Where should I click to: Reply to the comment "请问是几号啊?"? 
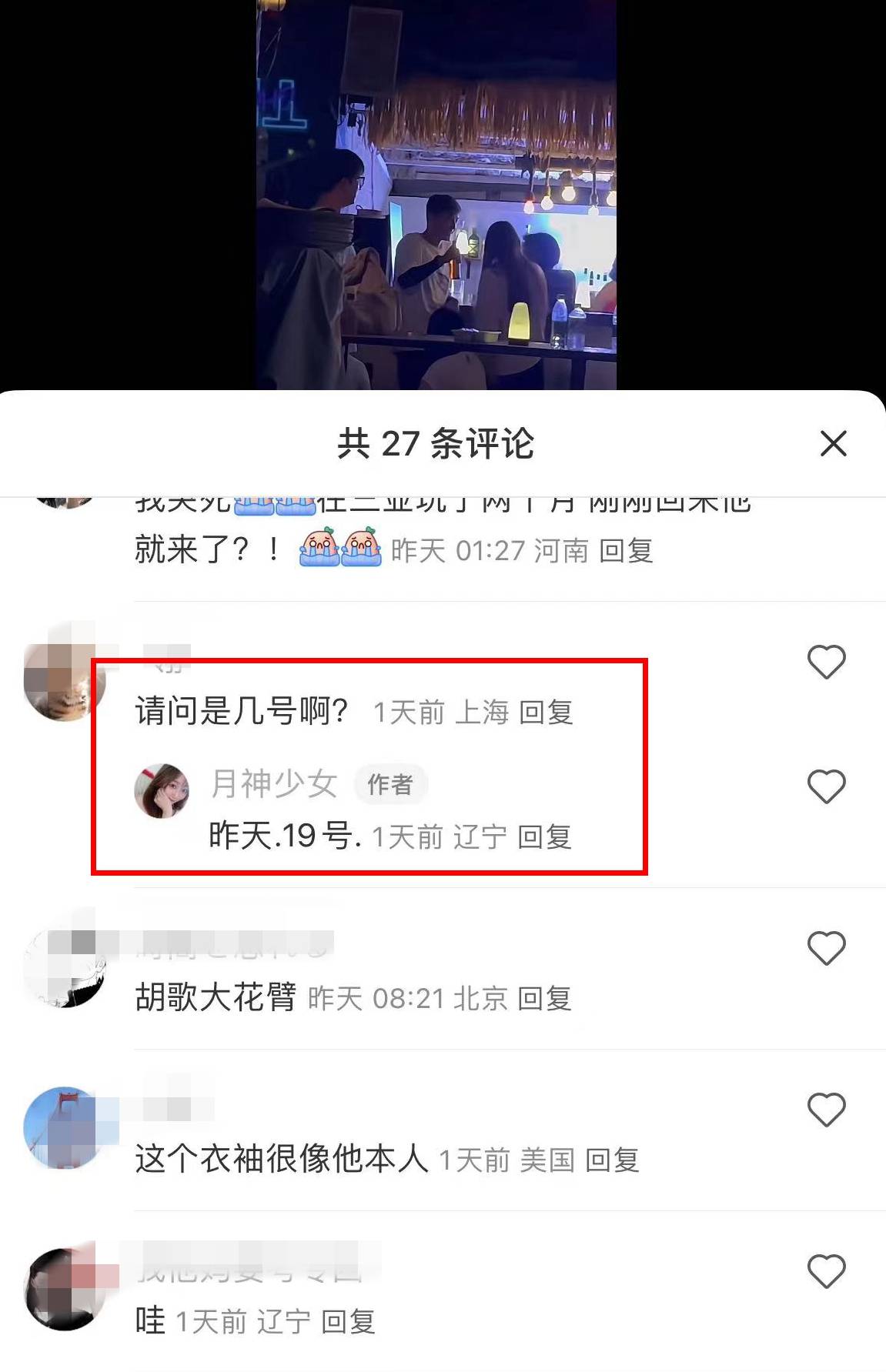pyautogui.click(x=546, y=713)
